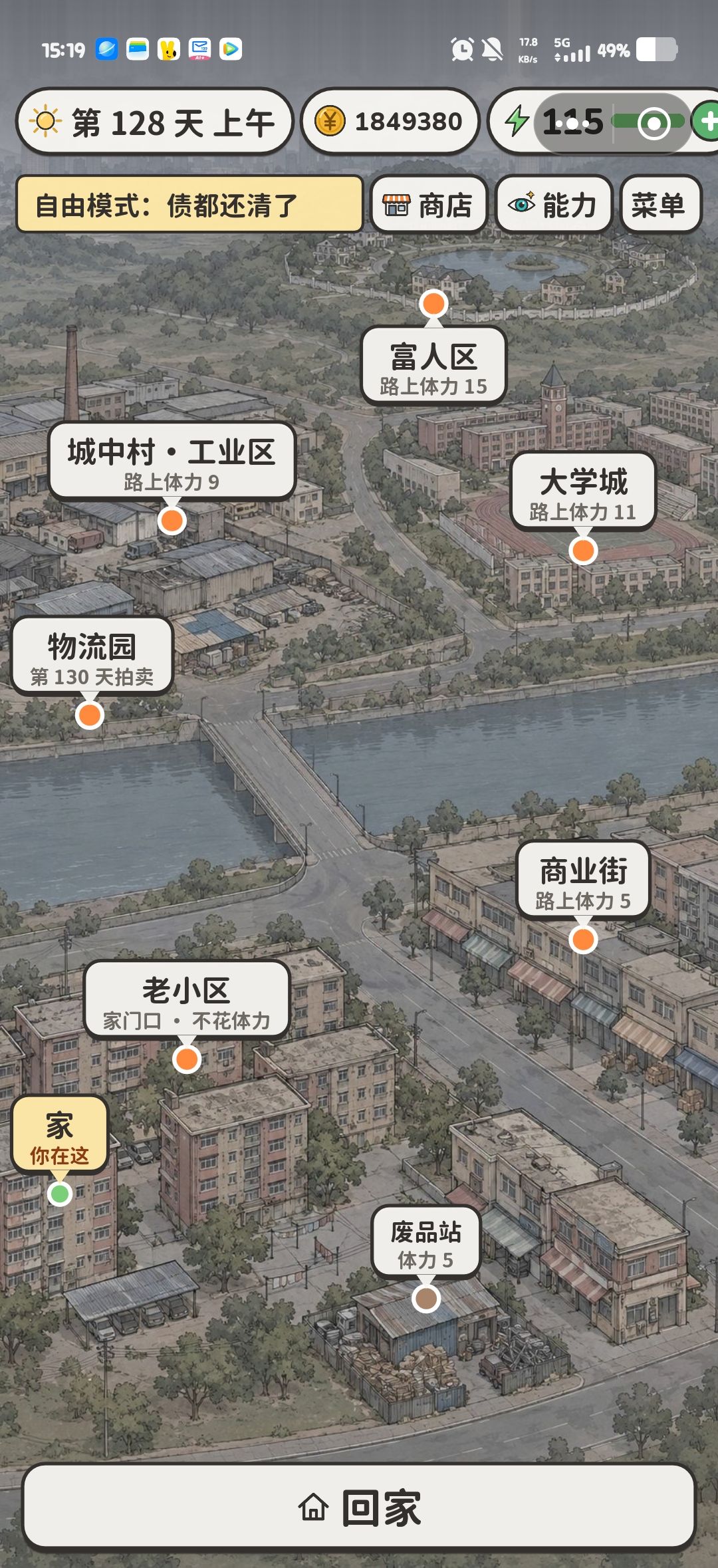
Task: Select 老小区 near home
Action: pos(187,1000)
